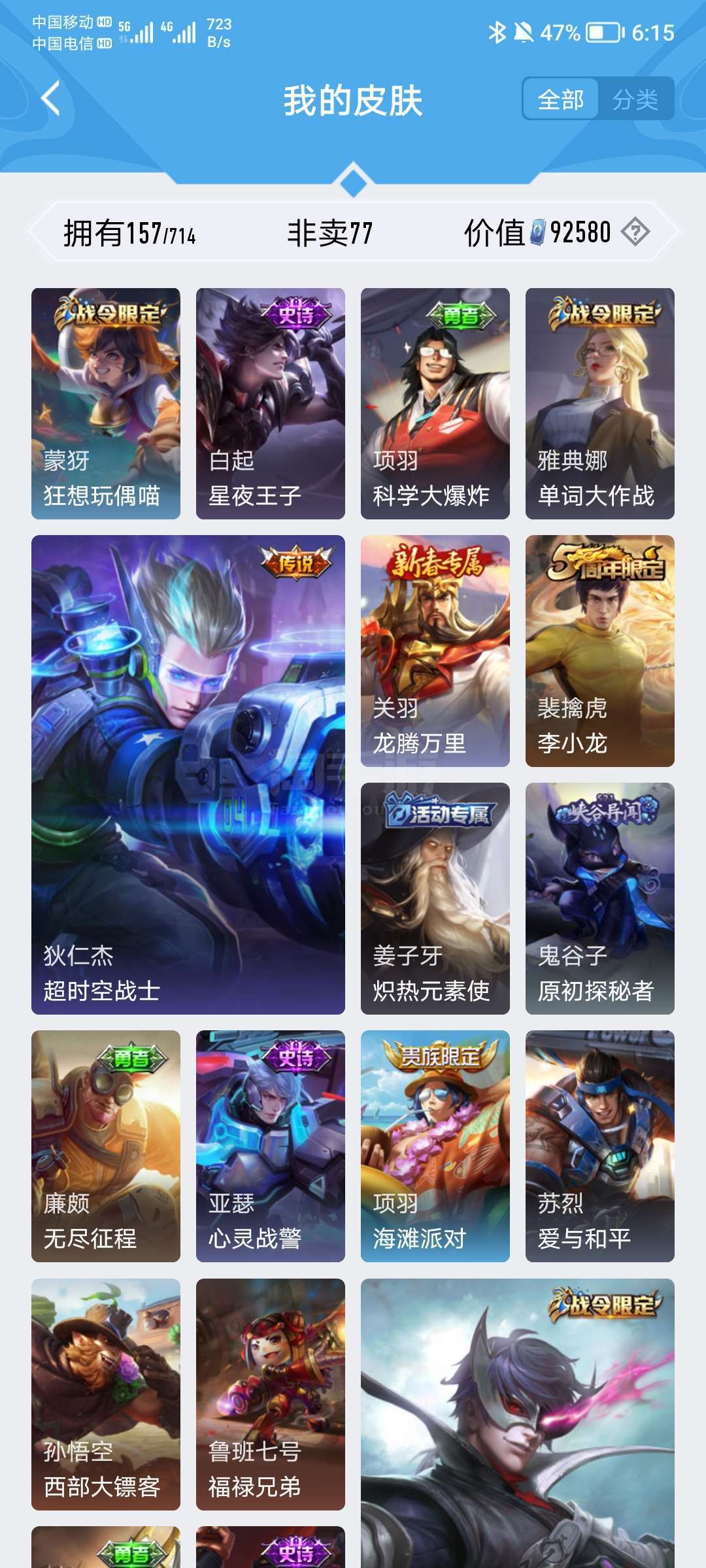View the 项羽 科学大爆炸 skin

pyautogui.click(x=435, y=404)
